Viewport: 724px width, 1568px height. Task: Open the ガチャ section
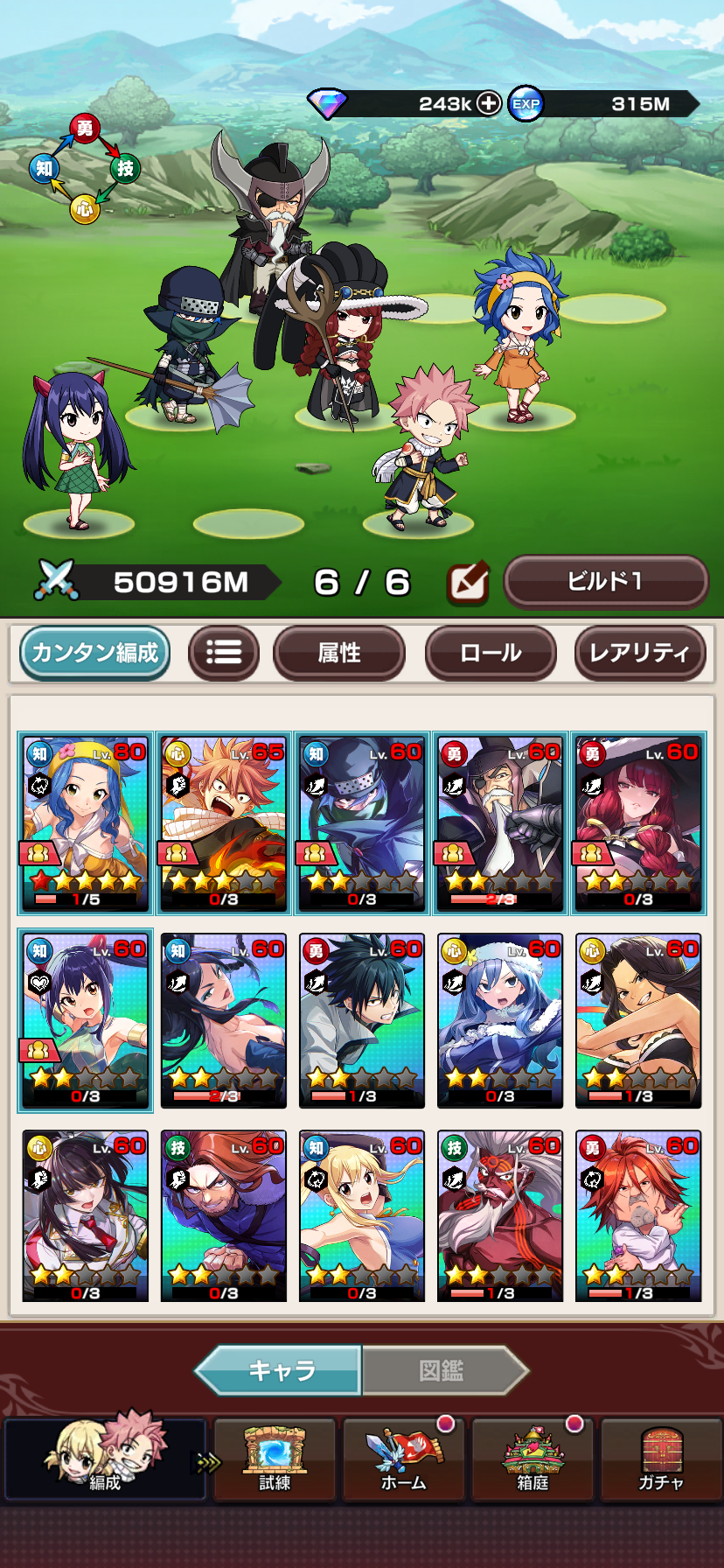(661, 1459)
